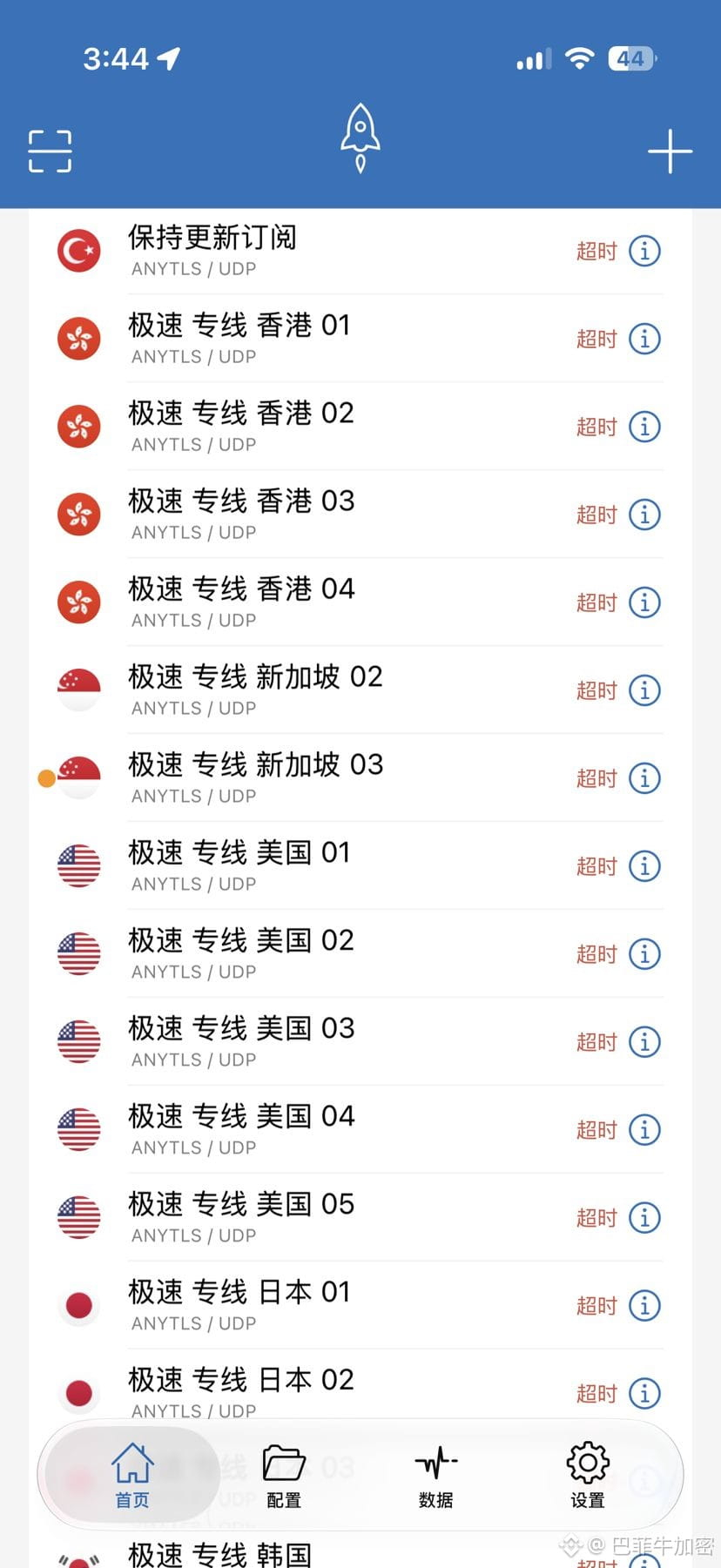Open the QR scan icon
Image resolution: width=721 pixels, height=1568 pixels.
point(50,151)
